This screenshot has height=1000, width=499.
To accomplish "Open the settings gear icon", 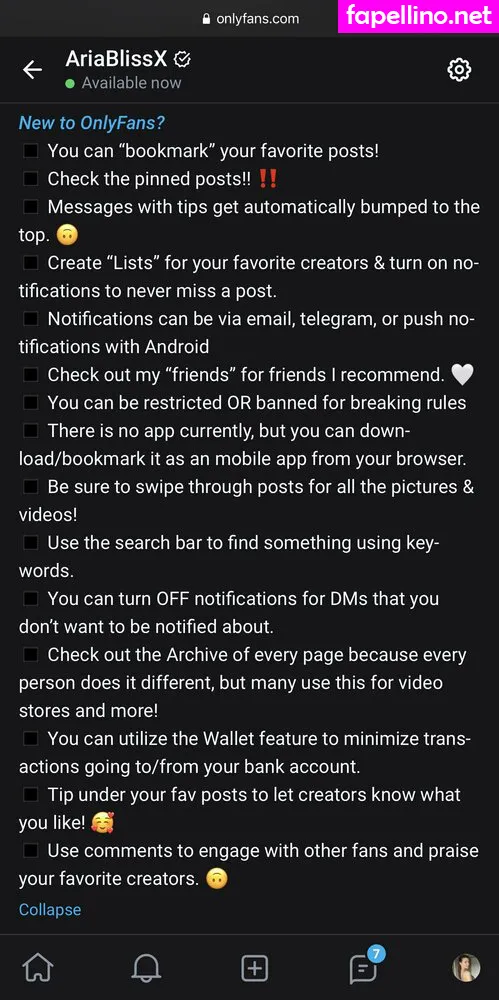I will [459, 70].
